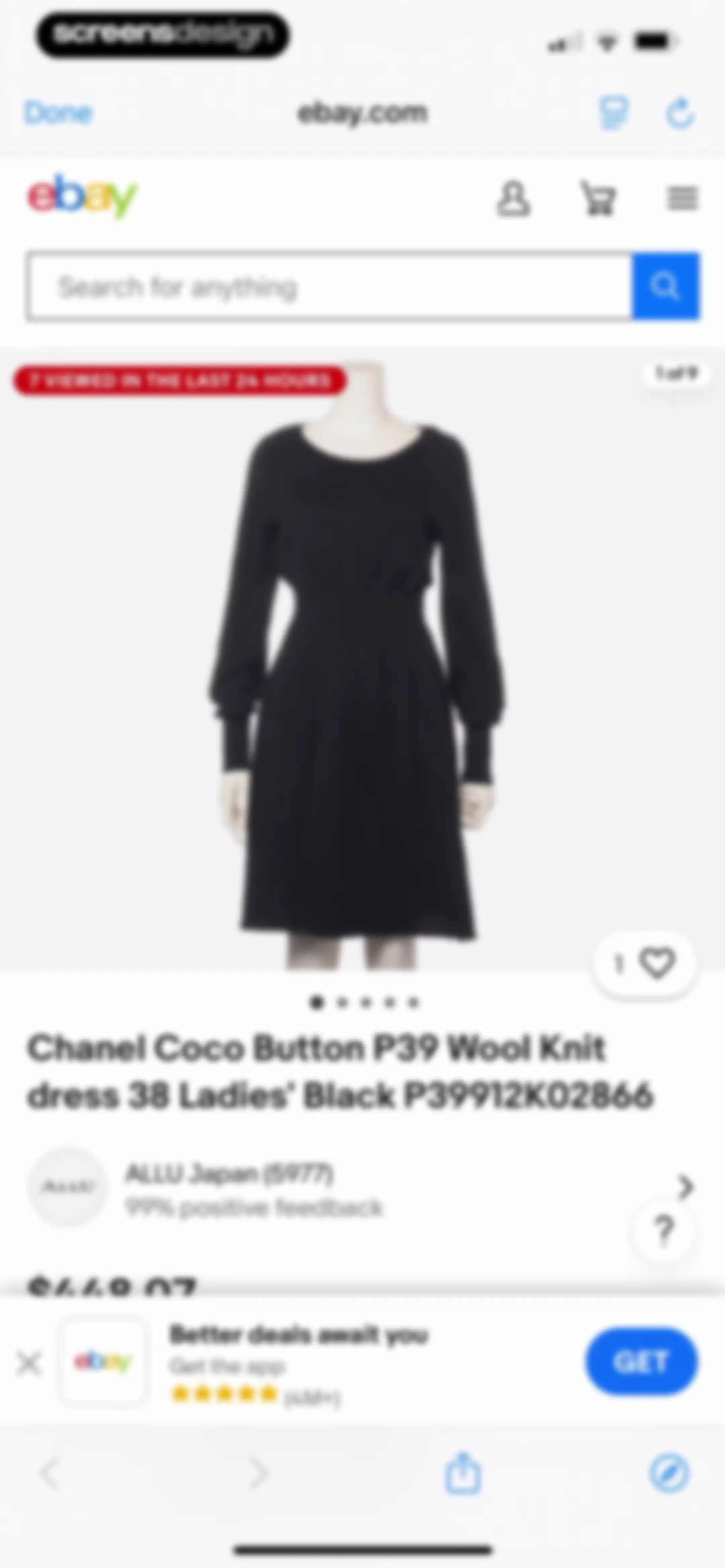Open the hamburger menu
Viewport: 725px width, 1568px height.
pos(682,198)
